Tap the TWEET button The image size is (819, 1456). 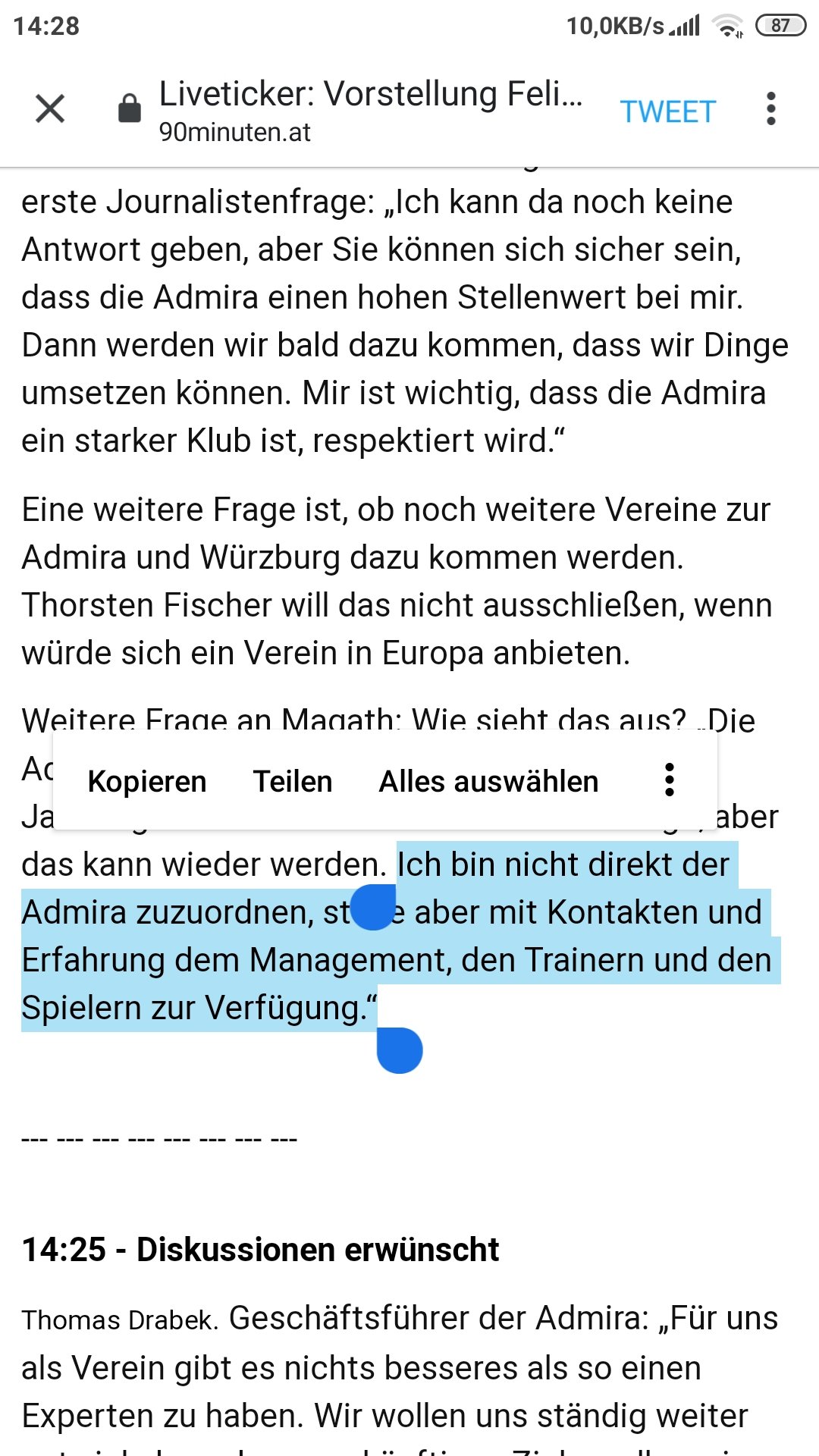click(667, 111)
